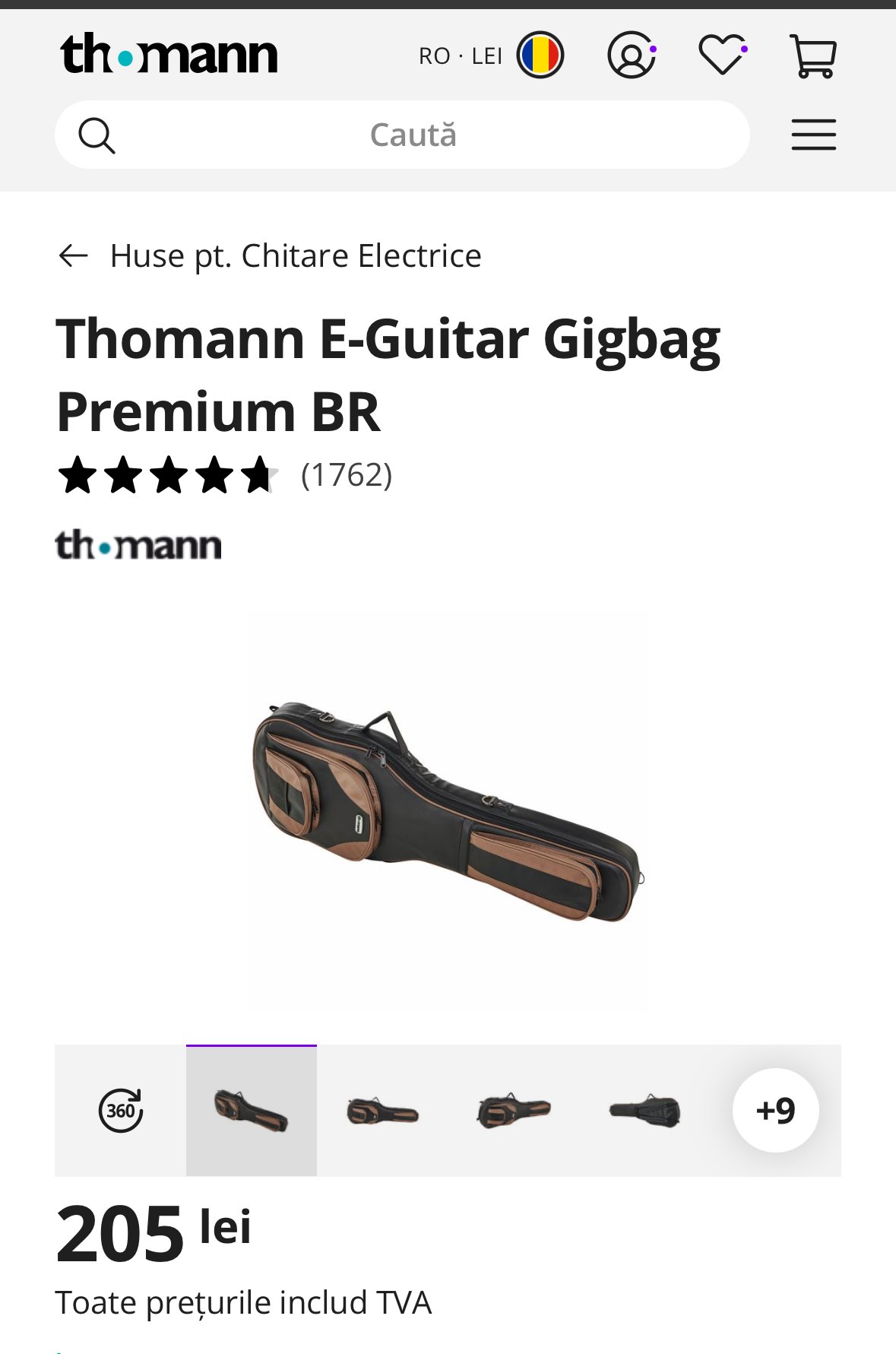Select the highlighted angled gigbag thumbnail
896x1354 pixels.
252,1111
